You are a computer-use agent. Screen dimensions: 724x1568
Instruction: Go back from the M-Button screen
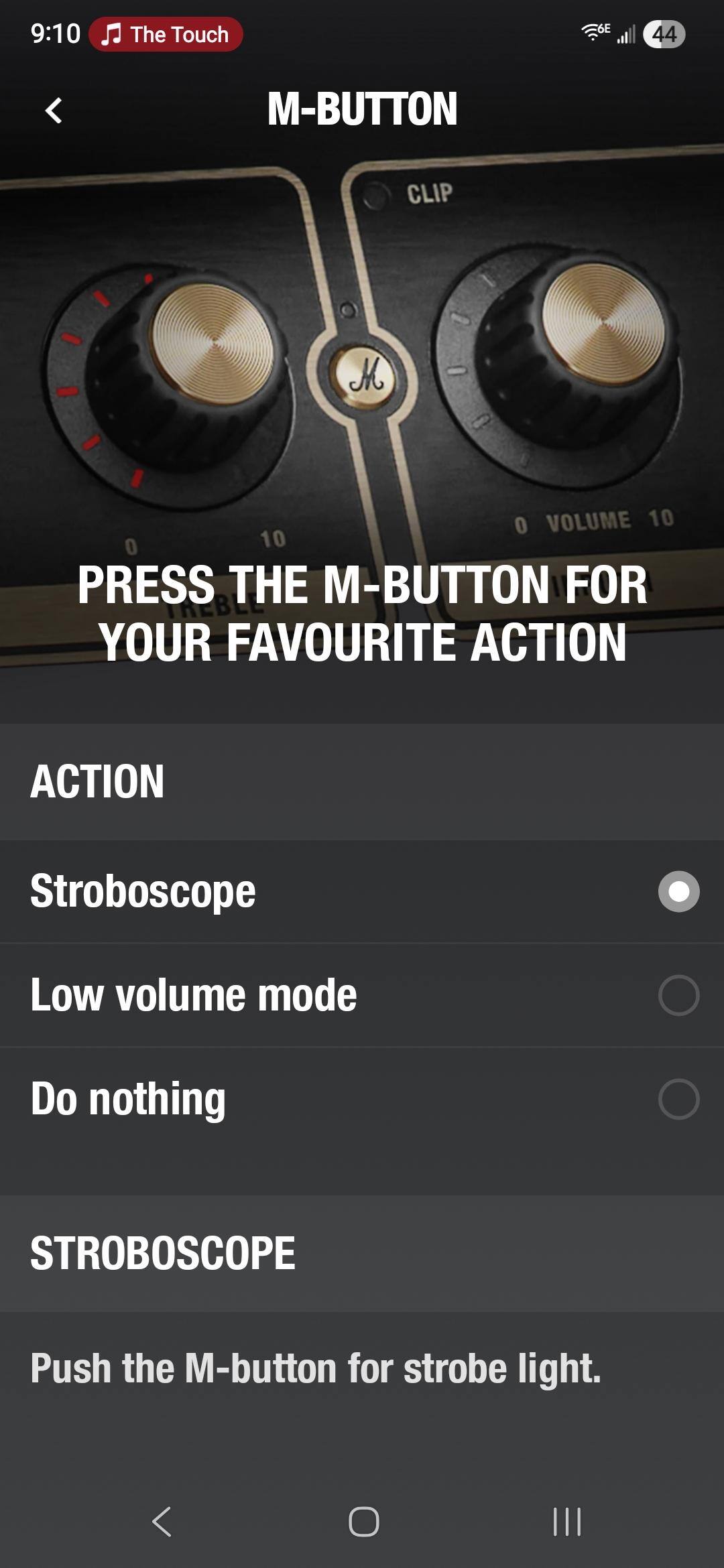(x=54, y=111)
